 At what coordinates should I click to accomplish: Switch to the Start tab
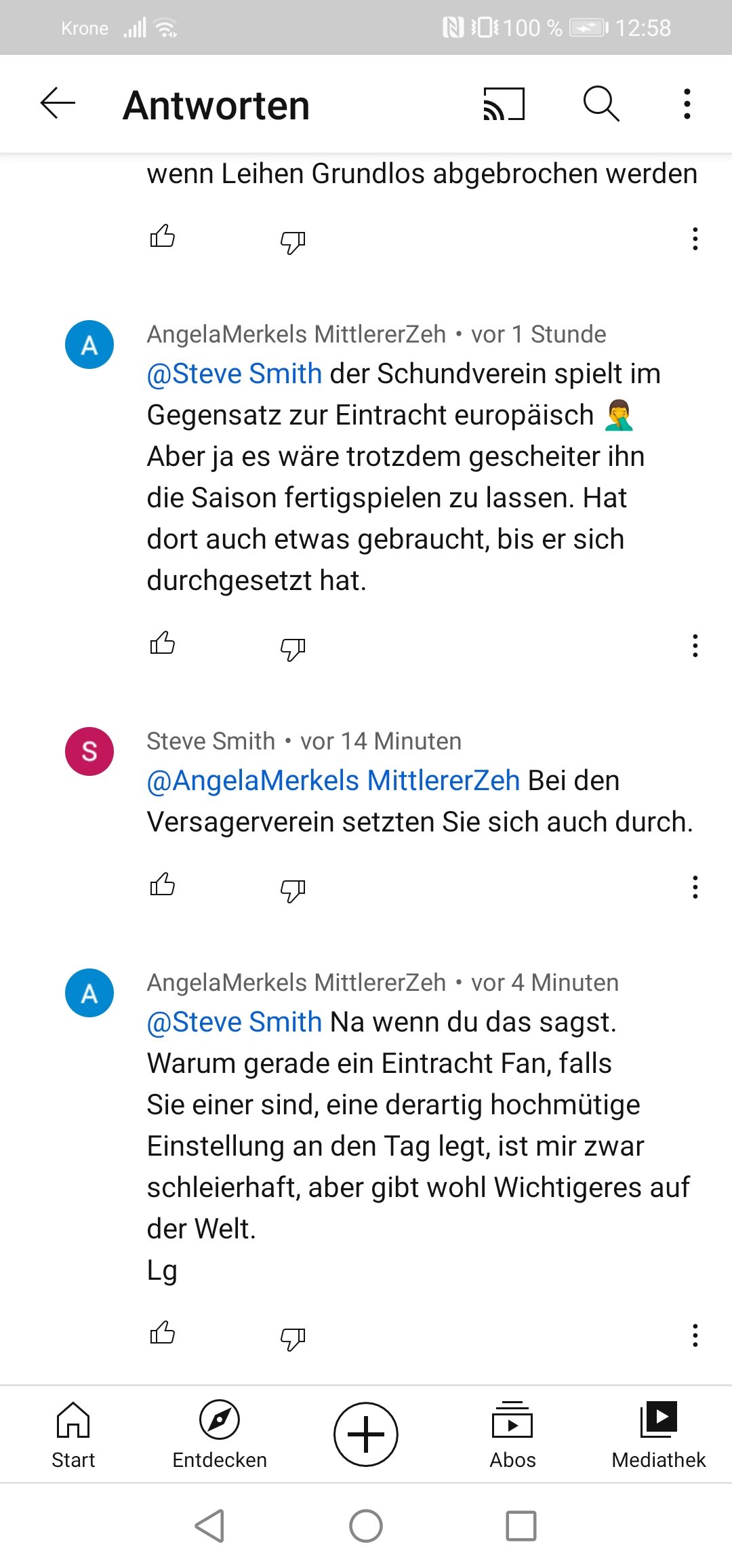73,1434
